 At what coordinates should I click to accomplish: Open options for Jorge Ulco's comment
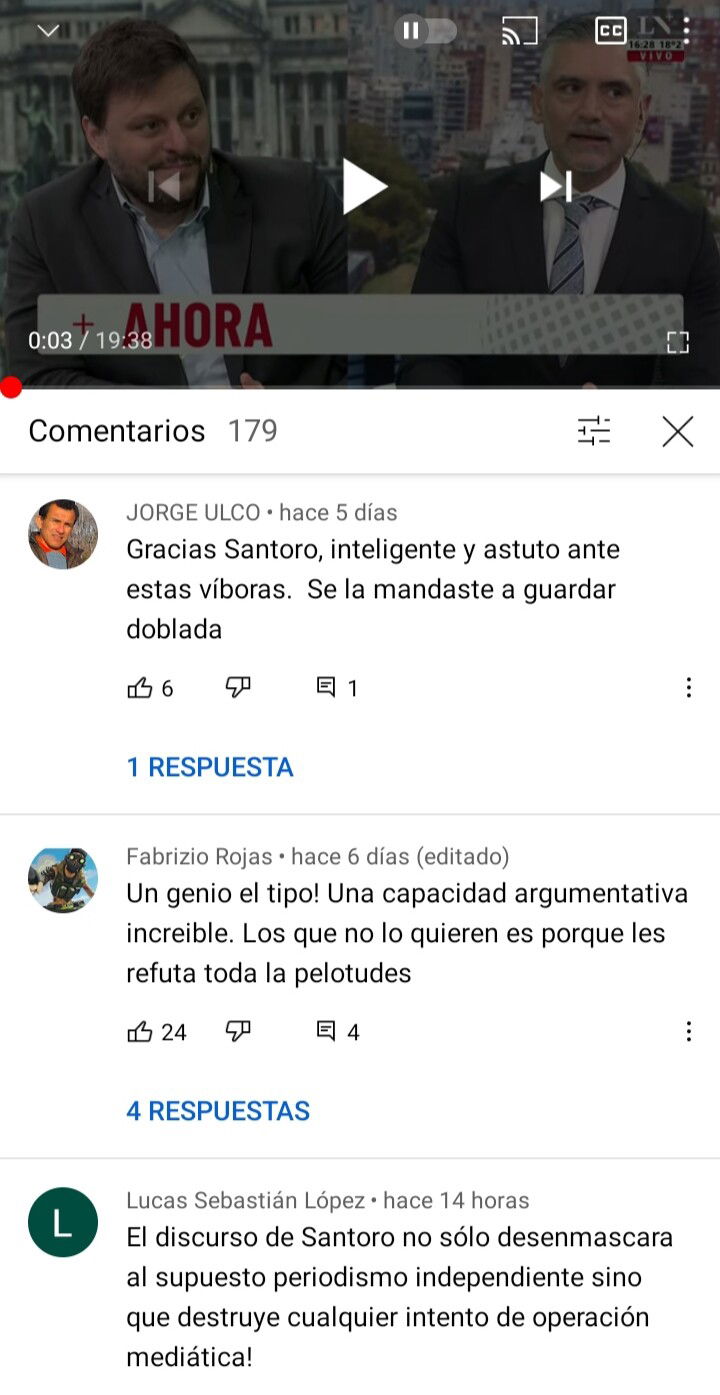[688, 688]
